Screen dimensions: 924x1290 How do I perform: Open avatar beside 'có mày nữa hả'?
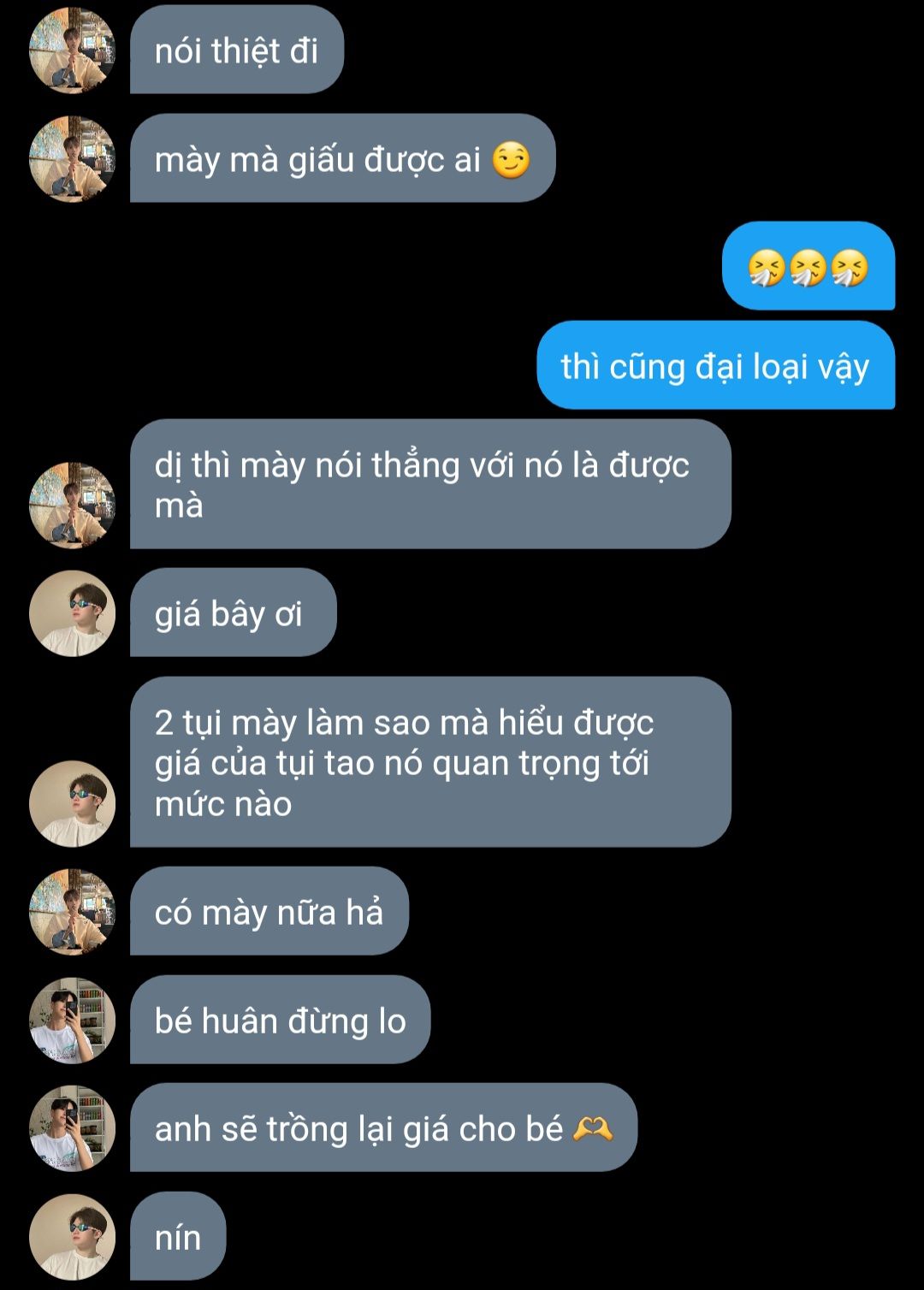72,912
